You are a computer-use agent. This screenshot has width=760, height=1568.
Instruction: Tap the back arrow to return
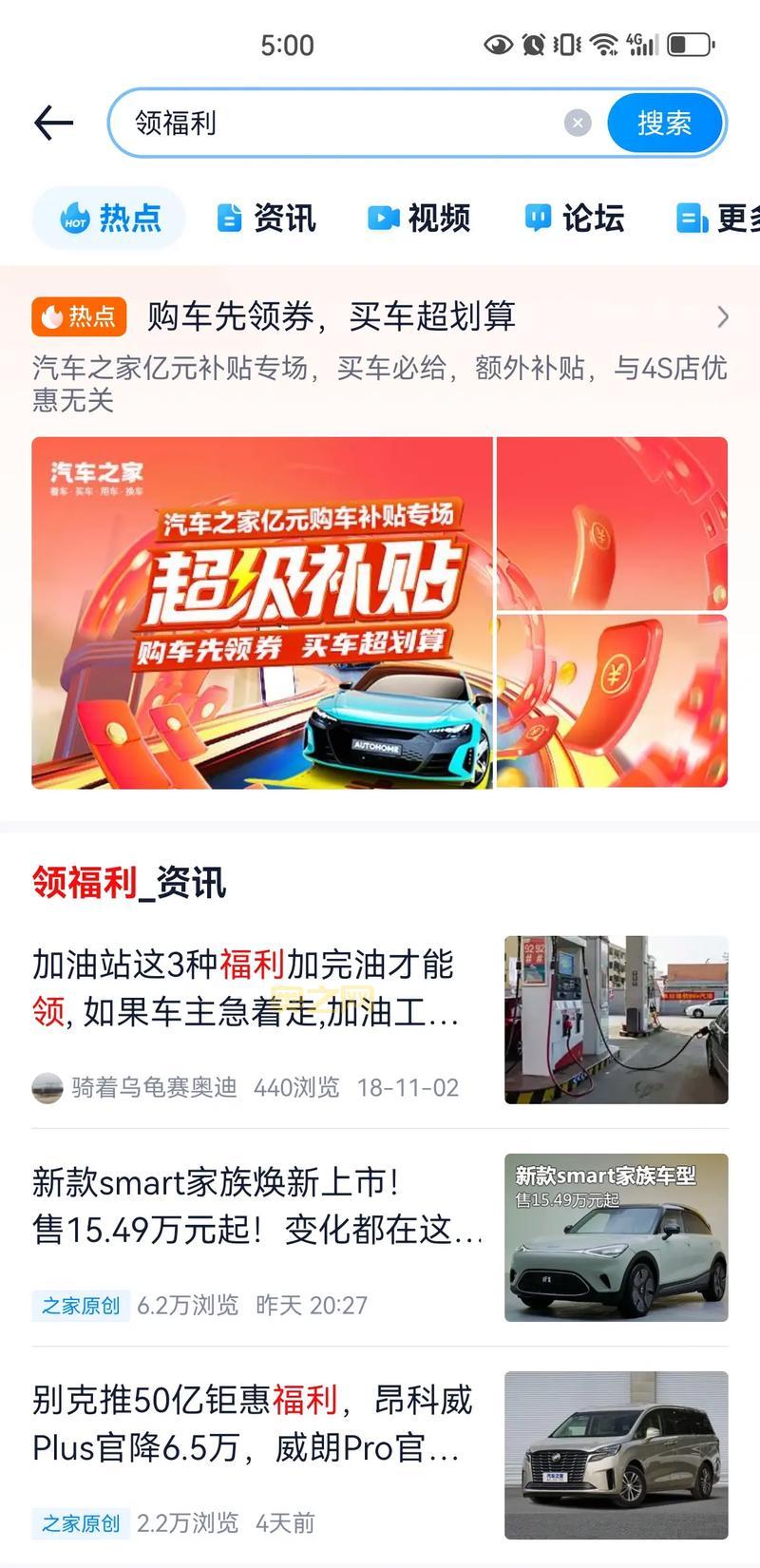(x=54, y=123)
